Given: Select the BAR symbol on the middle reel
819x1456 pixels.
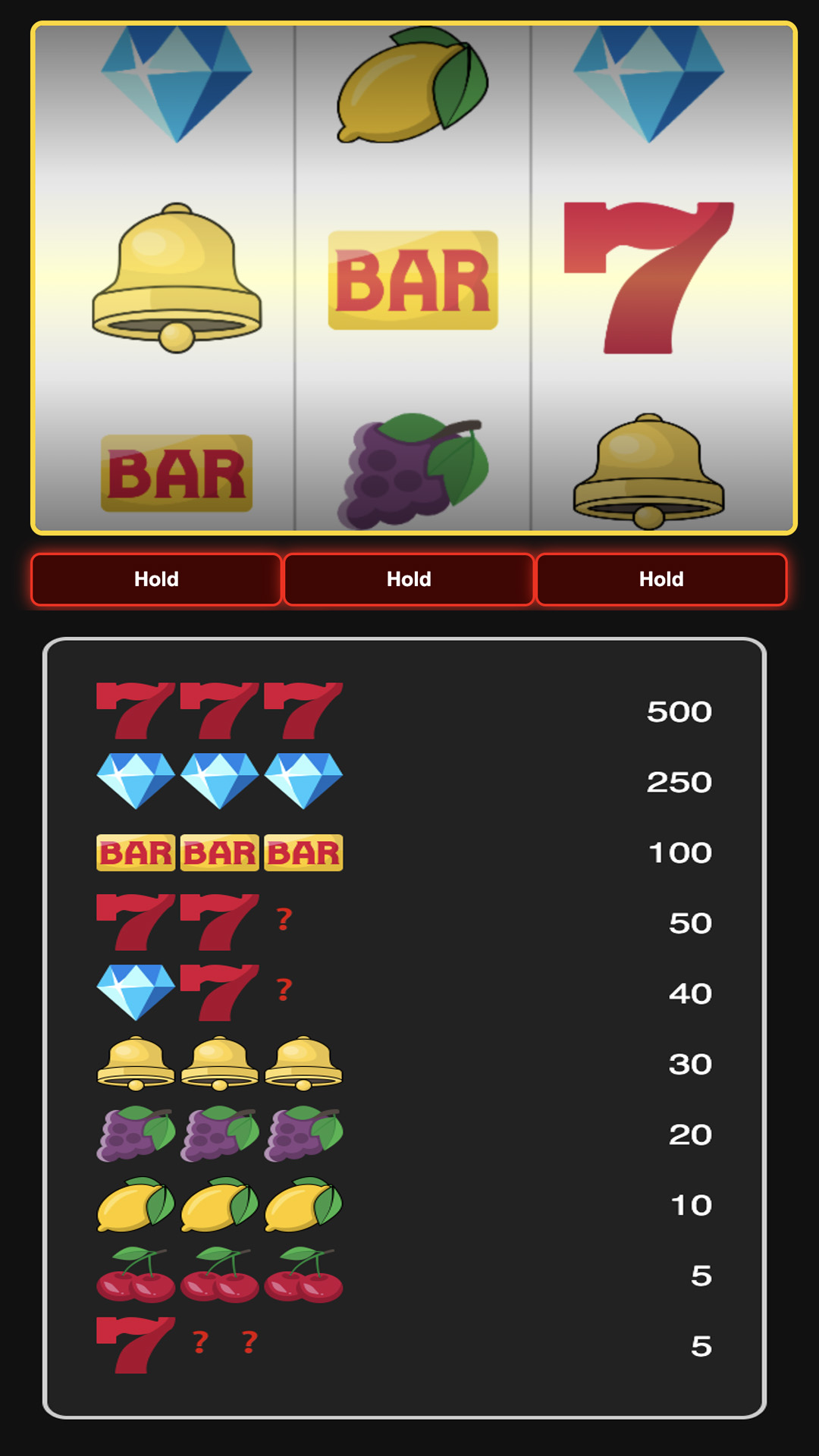Looking at the screenshot, I should pyautogui.click(x=409, y=281).
